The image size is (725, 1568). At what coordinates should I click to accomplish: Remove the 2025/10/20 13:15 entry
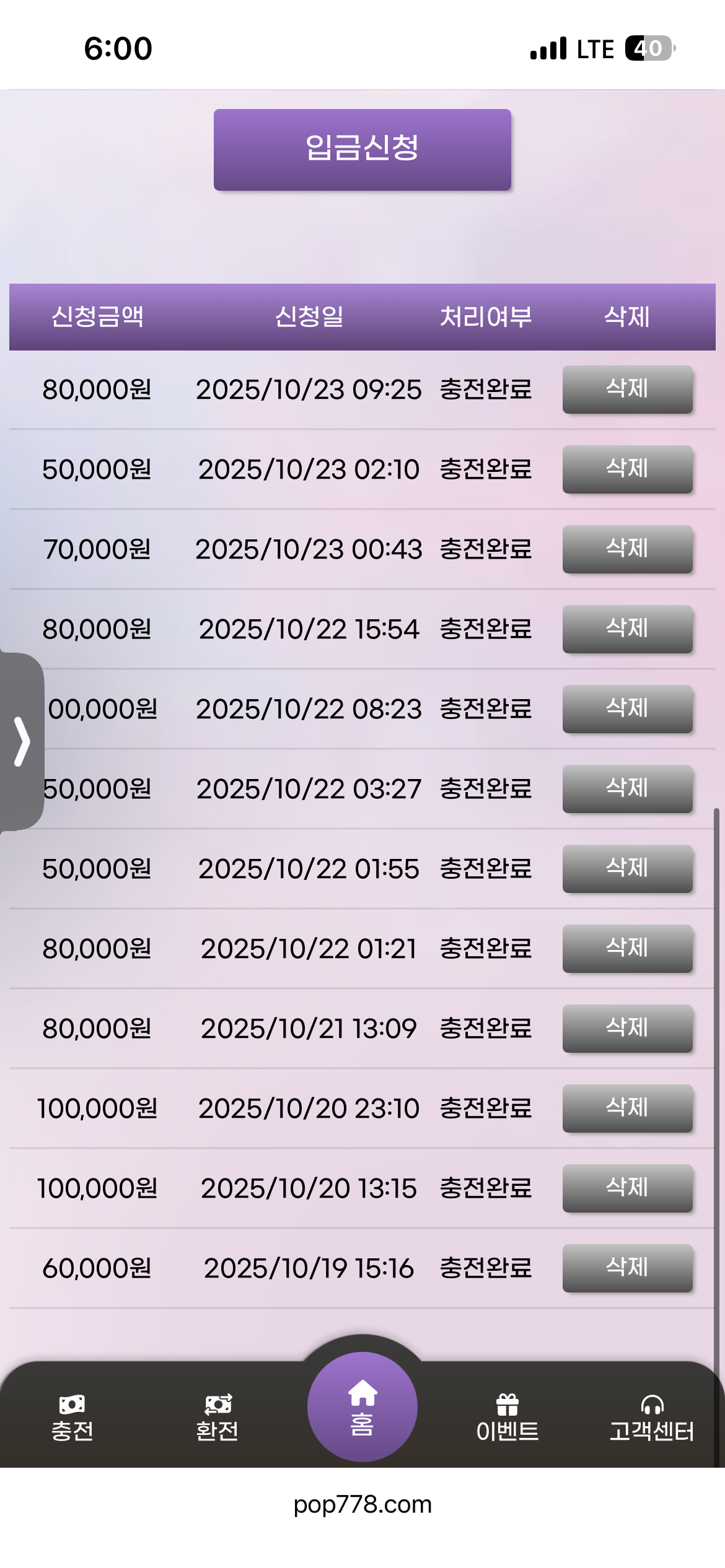point(627,1188)
